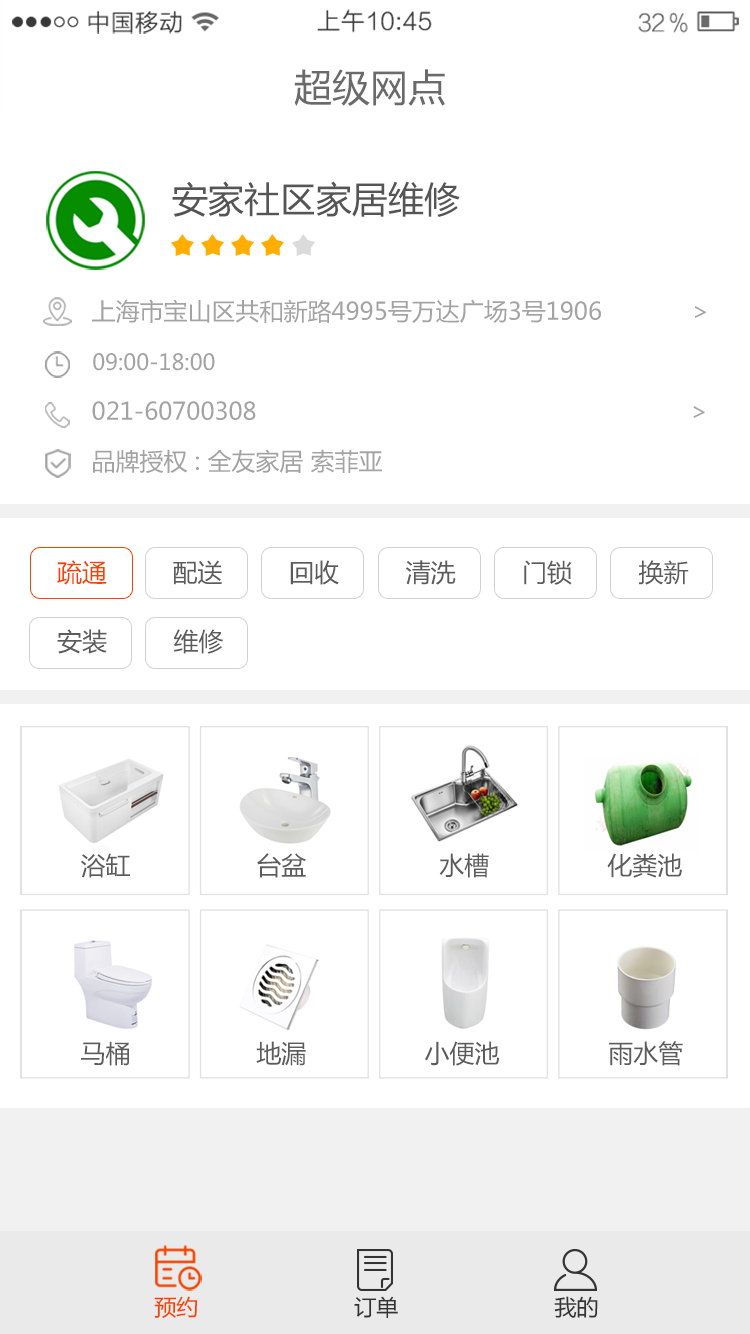The height and width of the screenshot is (1334, 750).
Task: Choose the 马桶 item
Action: 105,994
